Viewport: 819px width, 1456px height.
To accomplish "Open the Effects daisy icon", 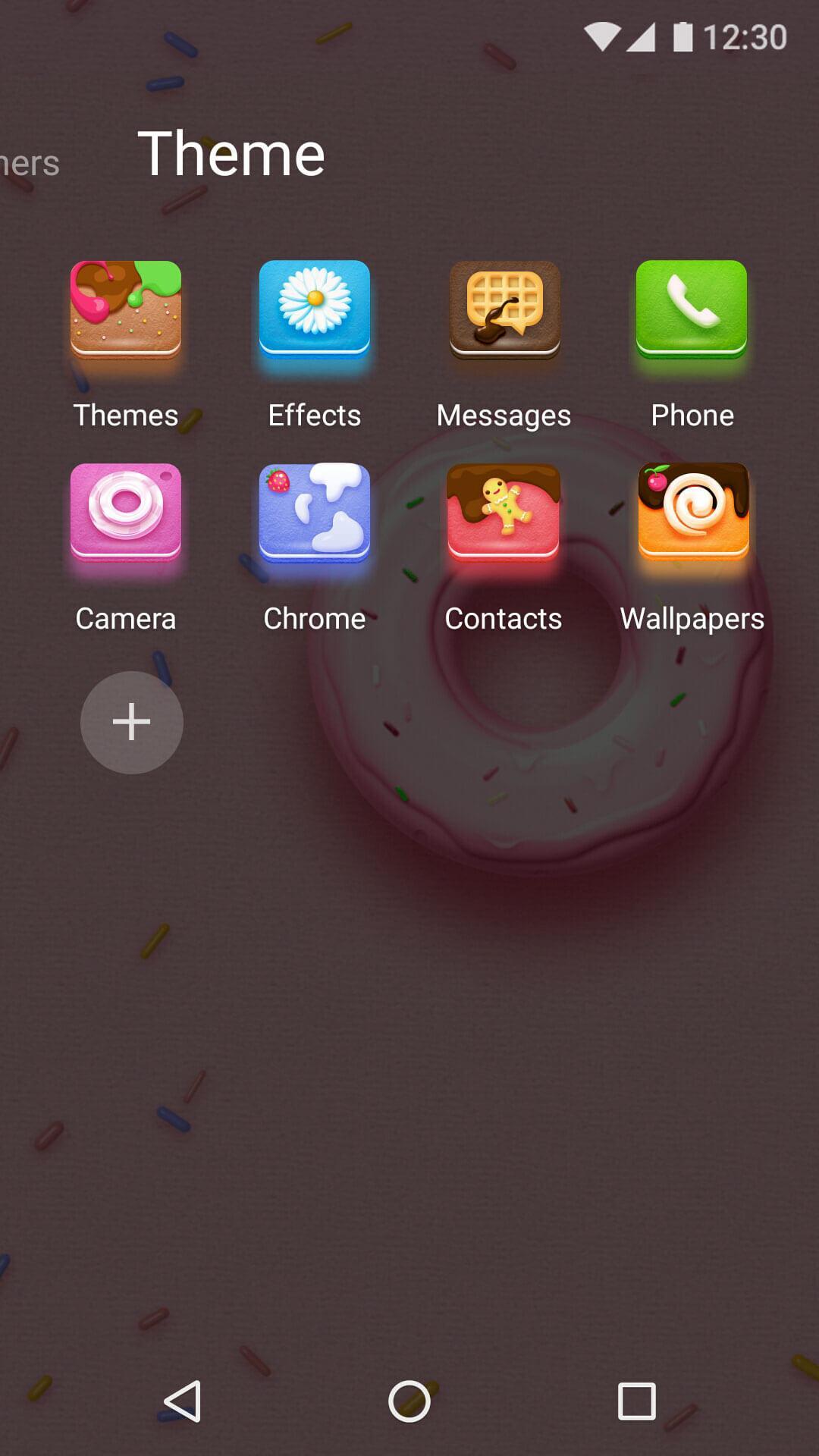I will [x=314, y=312].
